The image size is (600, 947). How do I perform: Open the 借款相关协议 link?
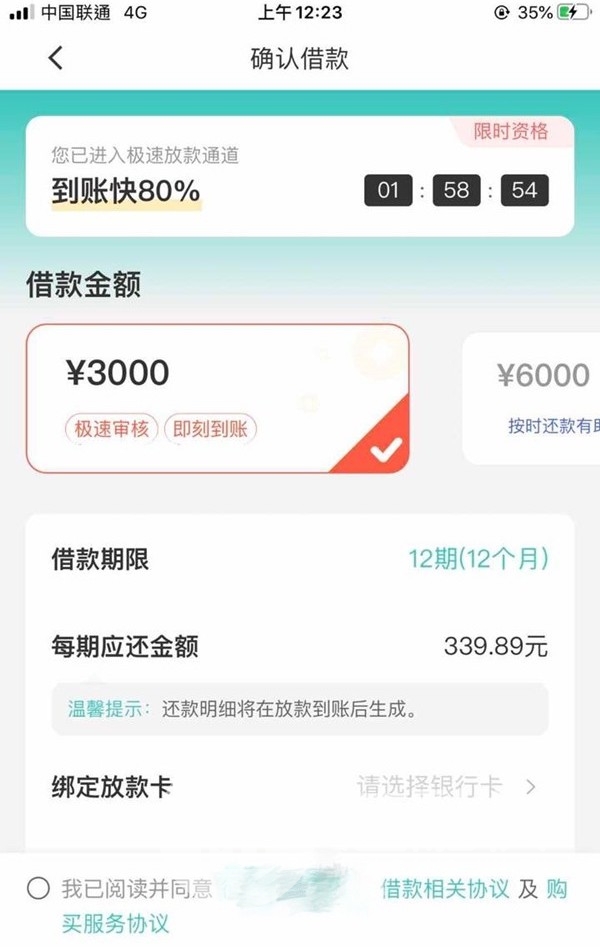[x=446, y=889]
